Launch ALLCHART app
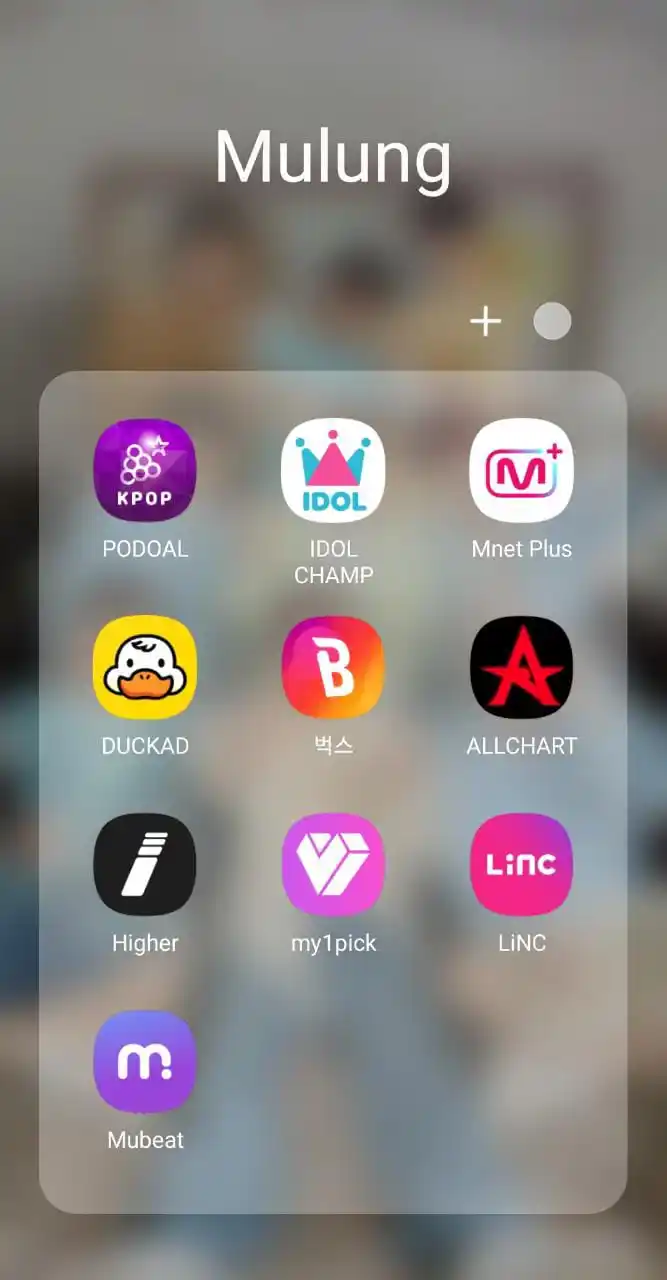The image size is (667, 1280). [x=521, y=667]
